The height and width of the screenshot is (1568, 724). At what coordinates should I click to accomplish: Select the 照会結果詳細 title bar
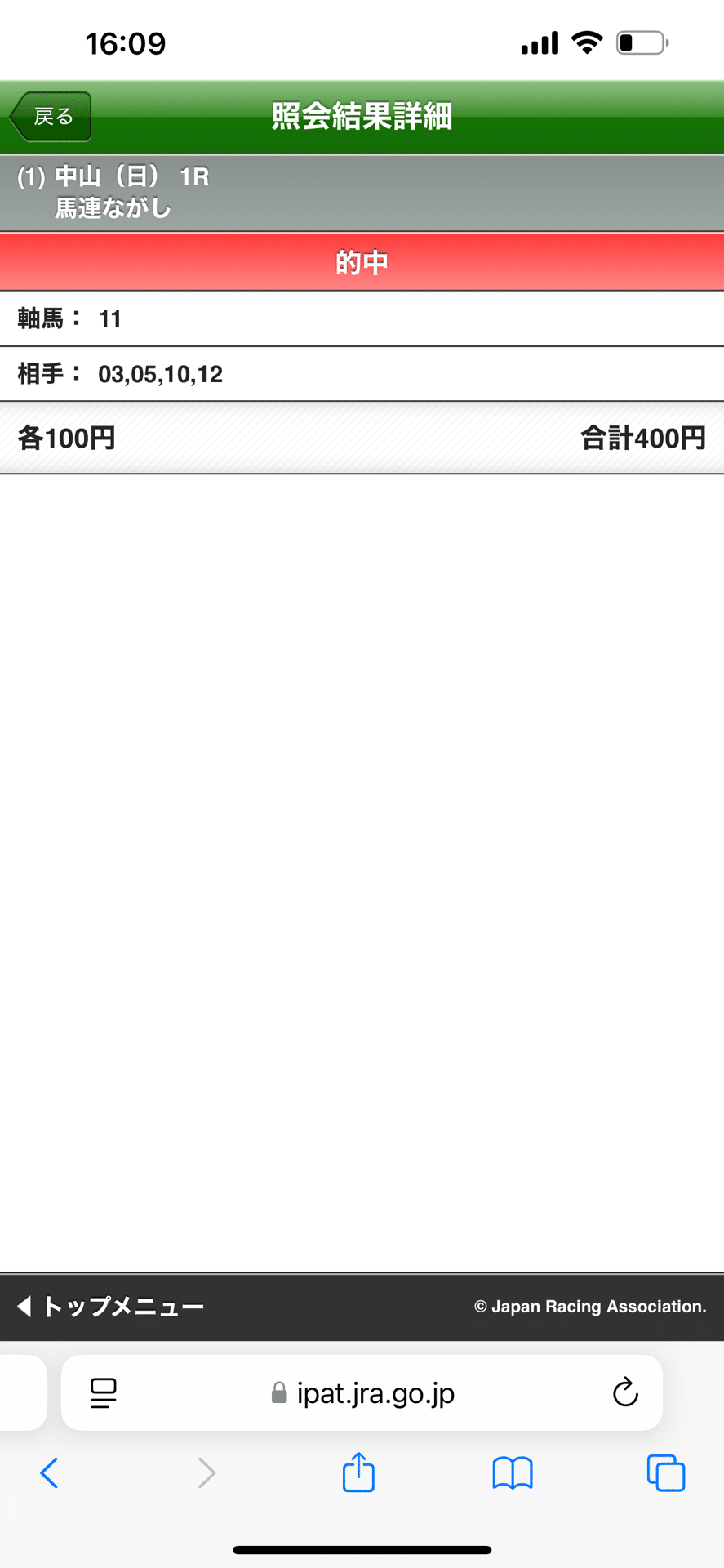click(x=362, y=117)
